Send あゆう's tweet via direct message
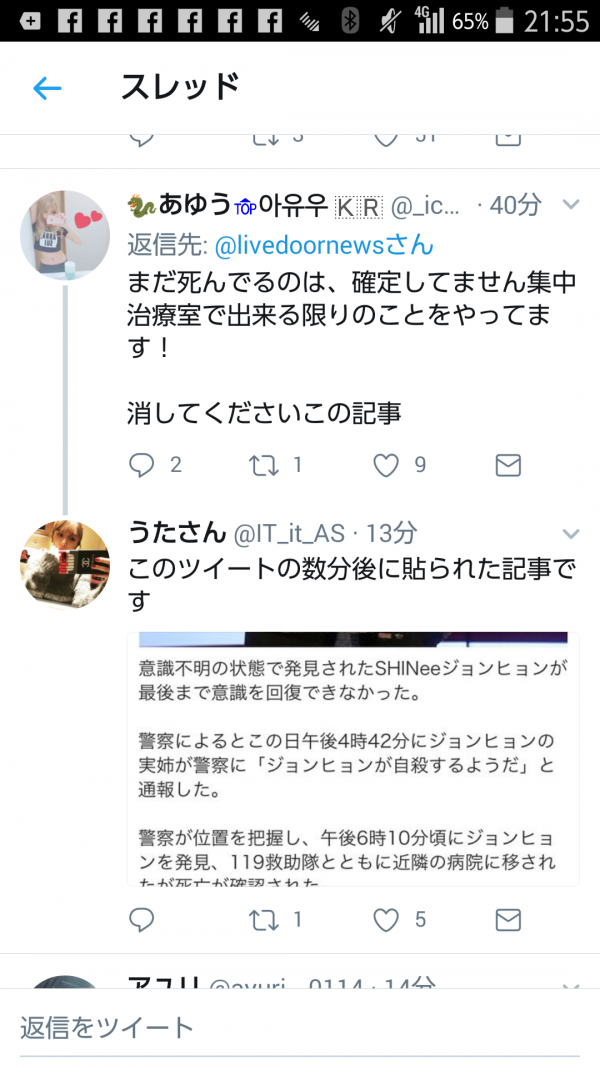Viewport: 600px width, 1066px height. [508, 465]
